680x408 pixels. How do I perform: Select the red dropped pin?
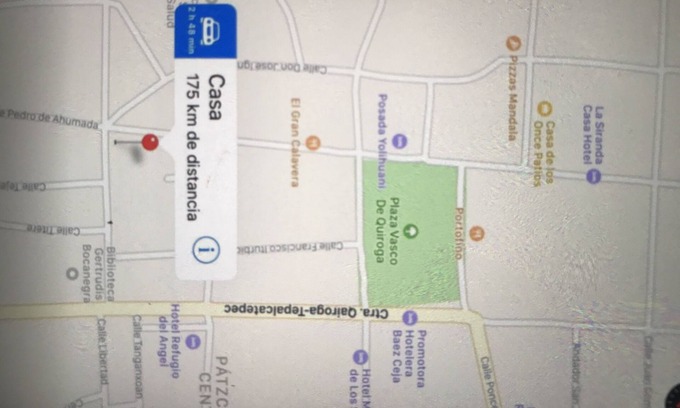(x=150, y=143)
